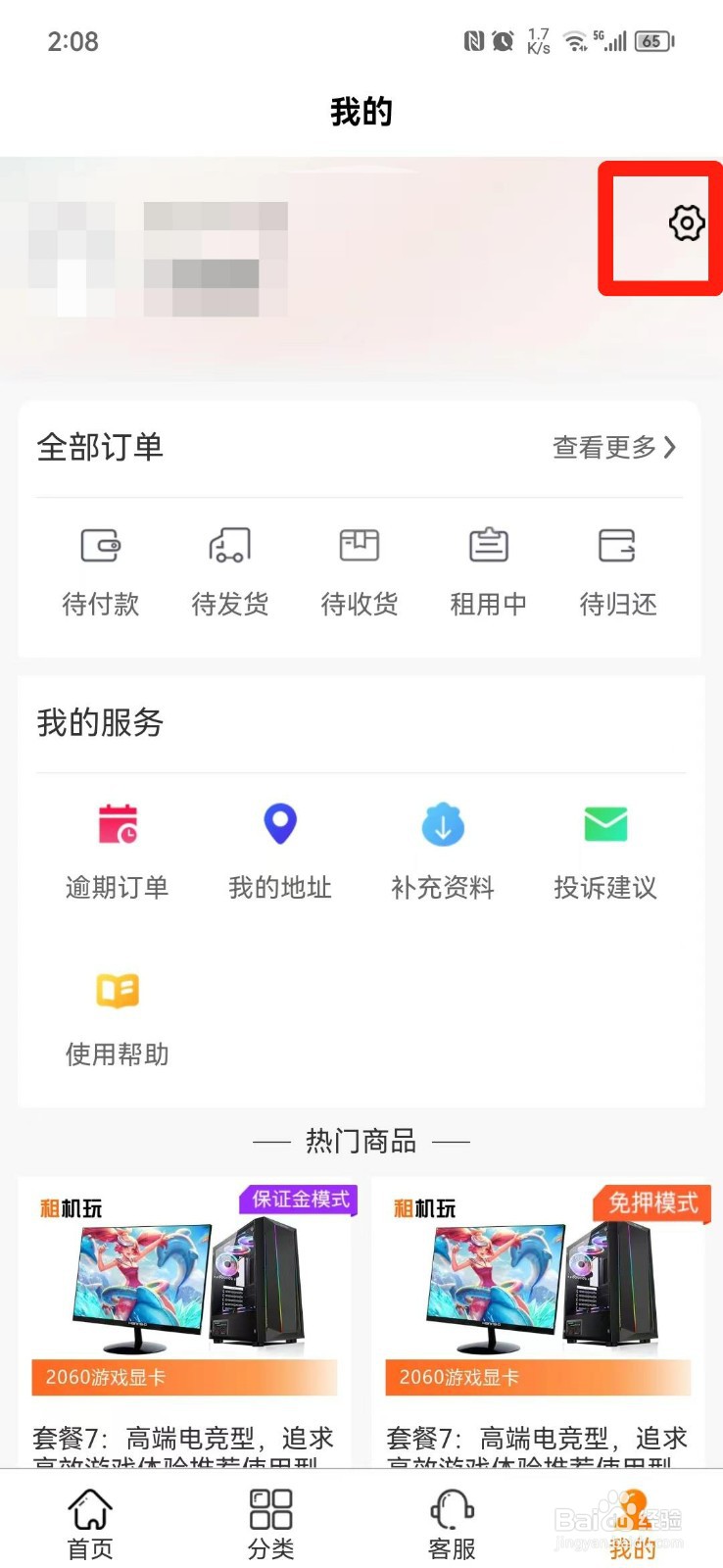Open the settings gear icon
The width and height of the screenshot is (723, 1568).
click(x=687, y=223)
